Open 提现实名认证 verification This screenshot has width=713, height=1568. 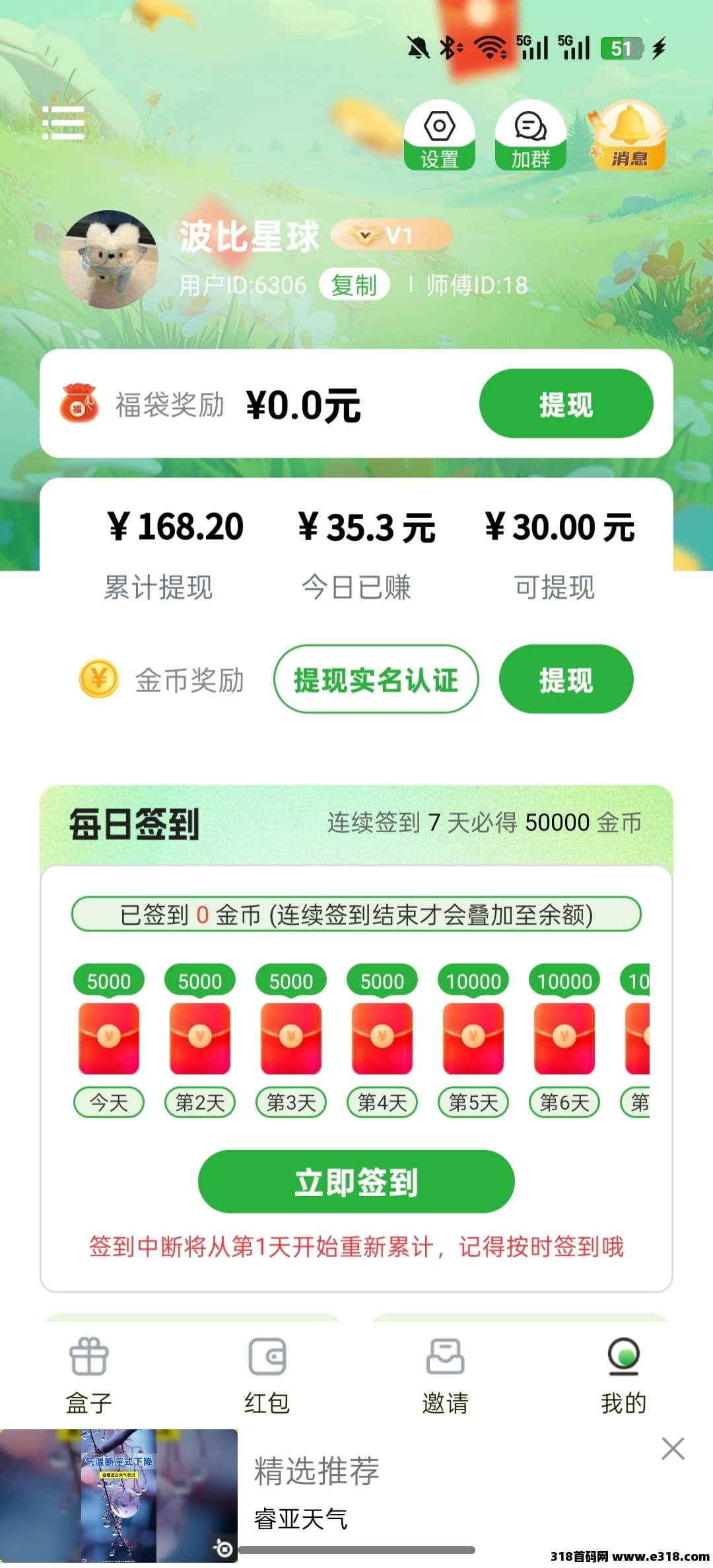(376, 680)
